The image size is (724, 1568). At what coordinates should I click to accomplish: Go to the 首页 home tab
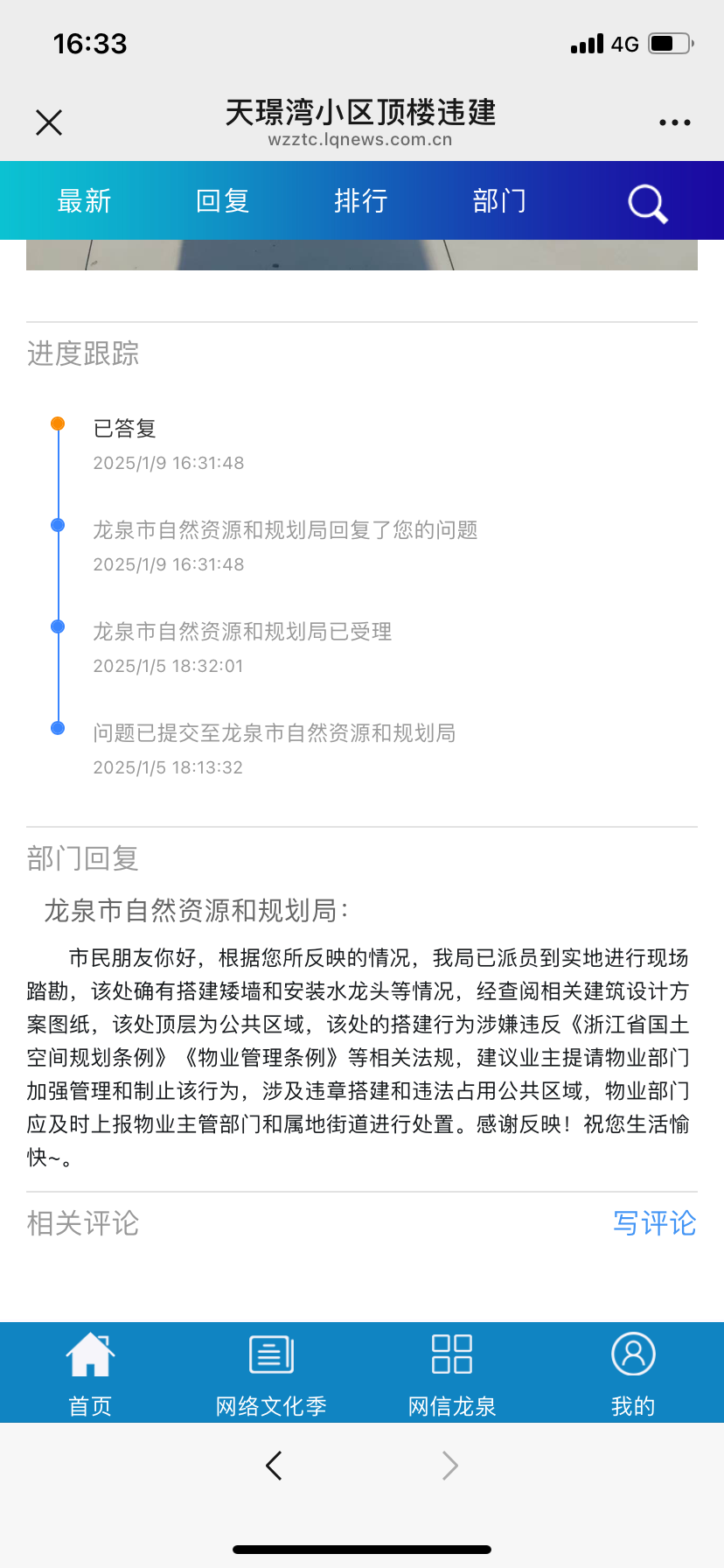pos(90,1372)
